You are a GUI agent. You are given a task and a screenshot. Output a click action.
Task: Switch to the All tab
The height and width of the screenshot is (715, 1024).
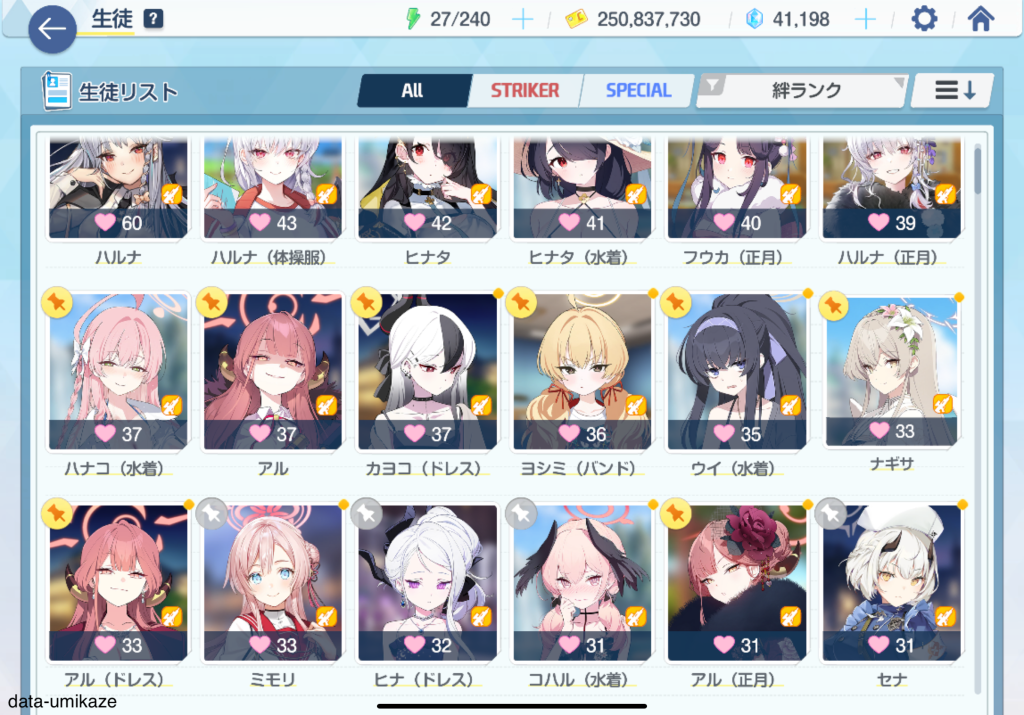(x=413, y=90)
